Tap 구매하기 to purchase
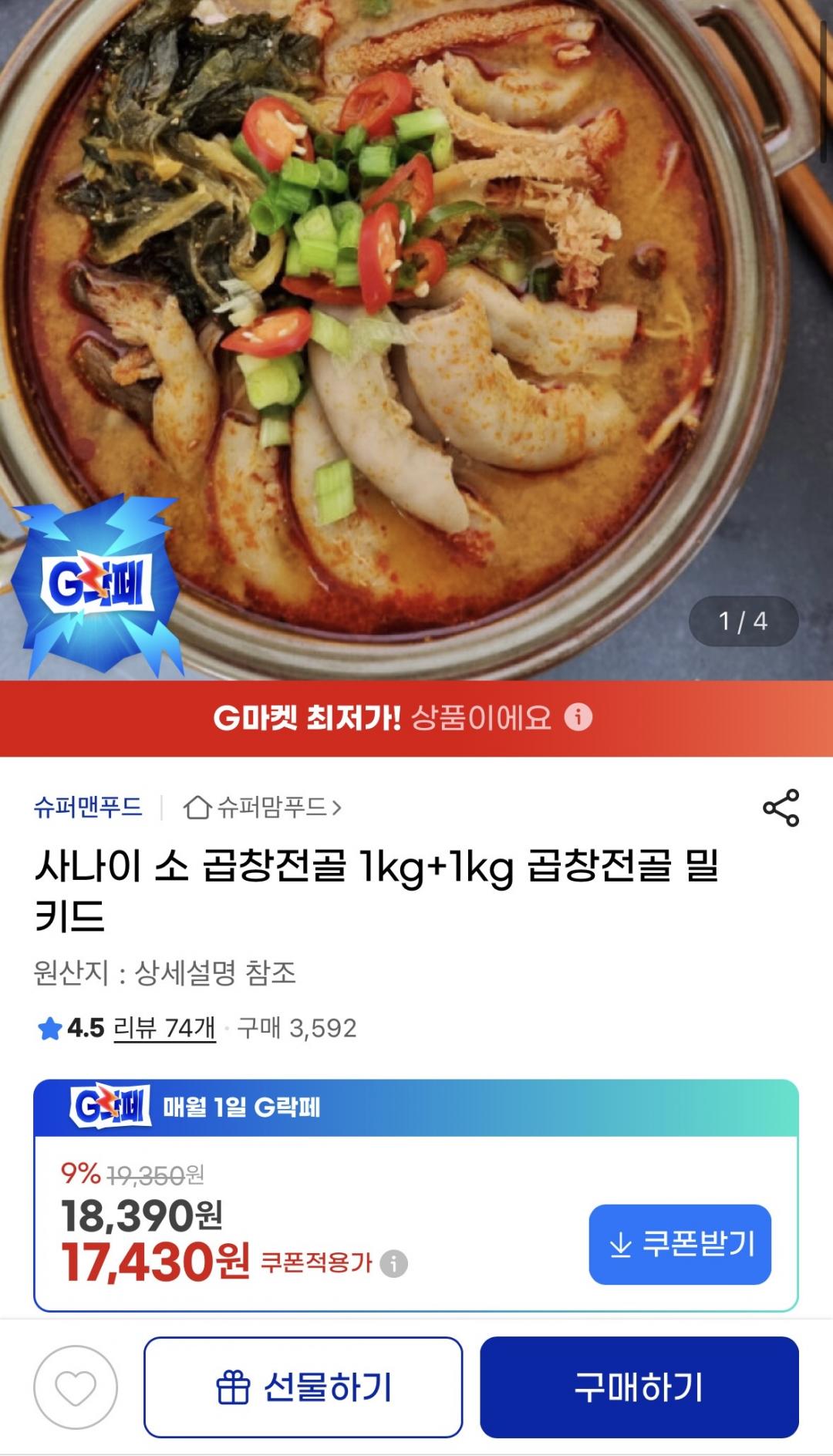833x1456 pixels. (639, 1387)
